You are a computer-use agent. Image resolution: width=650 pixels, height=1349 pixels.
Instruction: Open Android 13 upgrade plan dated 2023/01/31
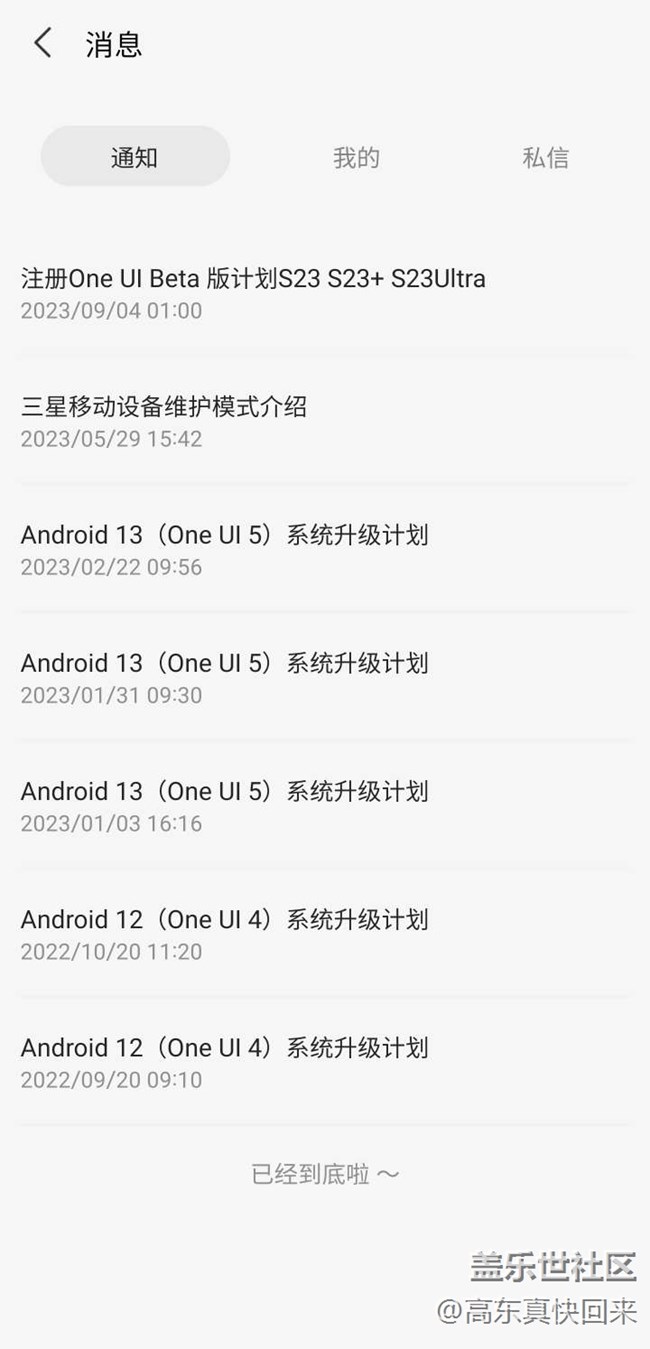[x=224, y=676]
